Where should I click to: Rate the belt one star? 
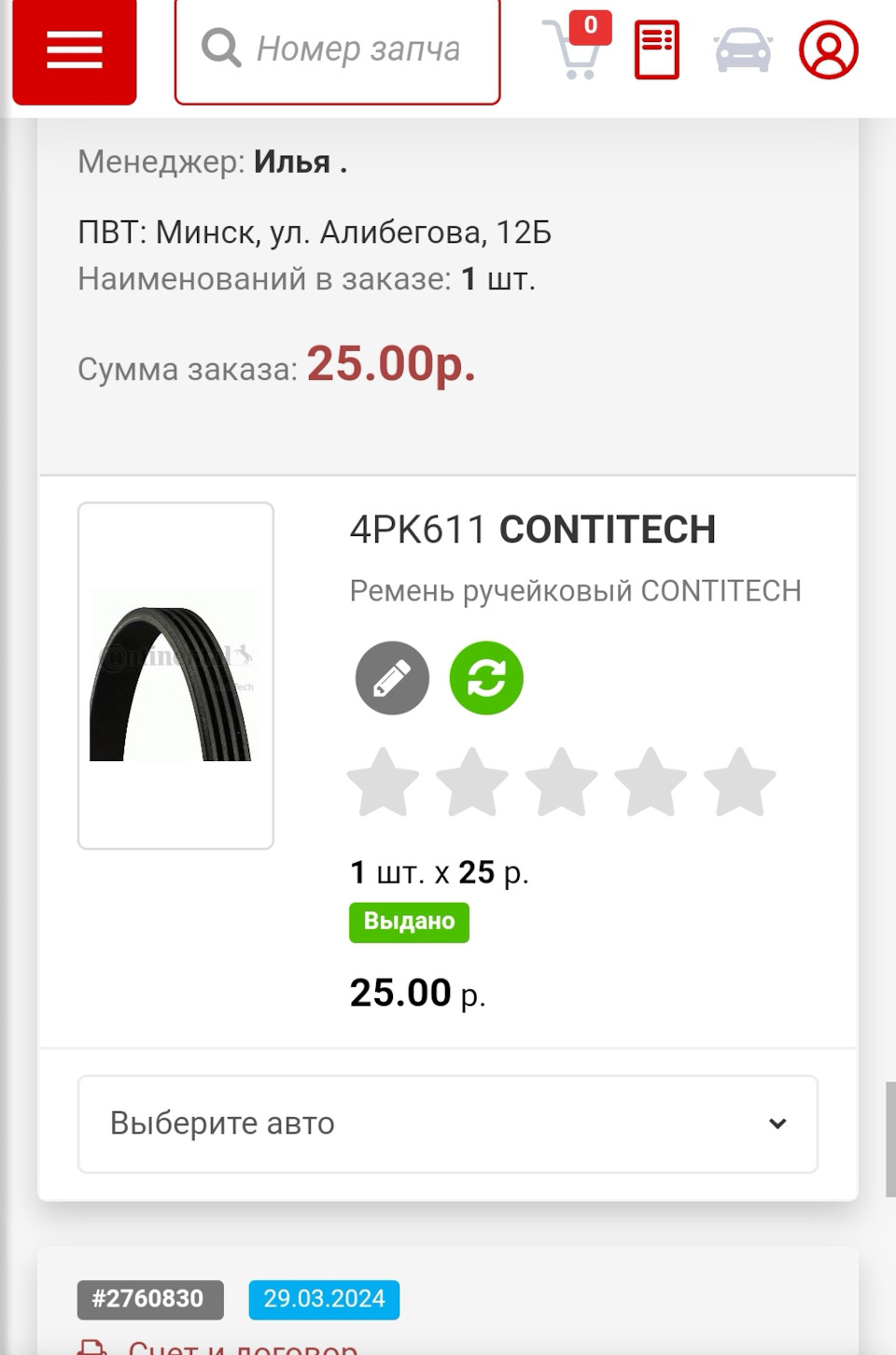(383, 783)
